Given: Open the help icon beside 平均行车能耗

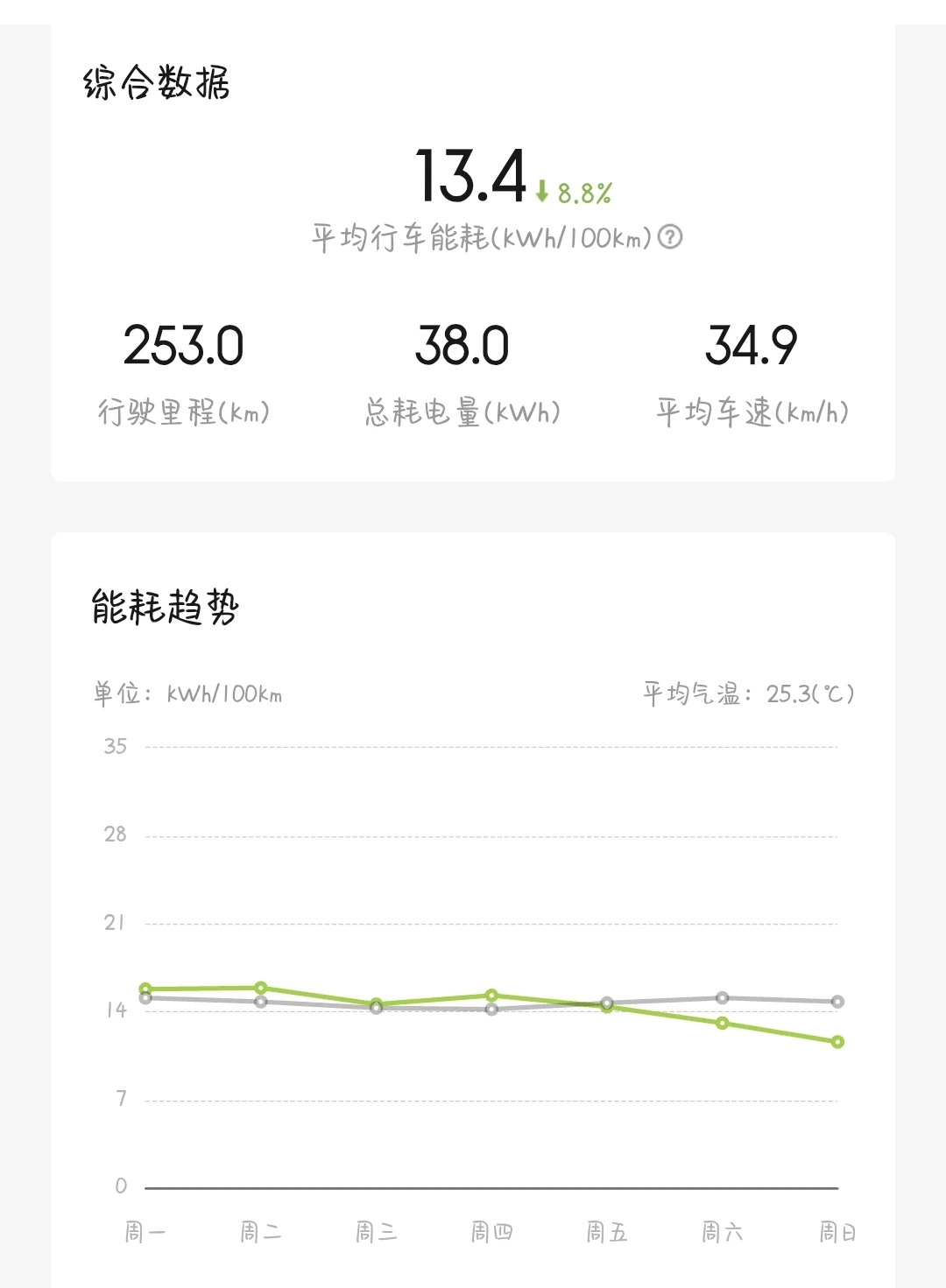Looking at the screenshot, I should (670, 236).
